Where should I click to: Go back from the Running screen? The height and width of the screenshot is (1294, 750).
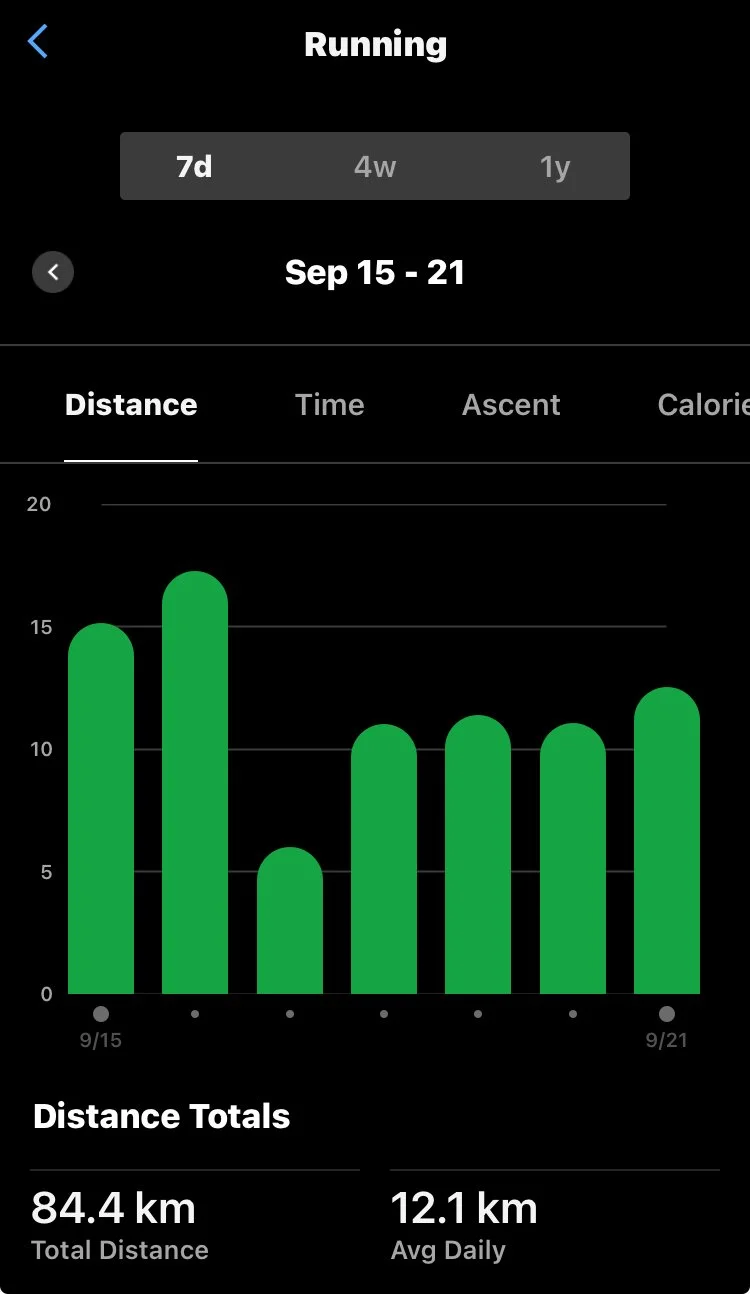coord(37,42)
